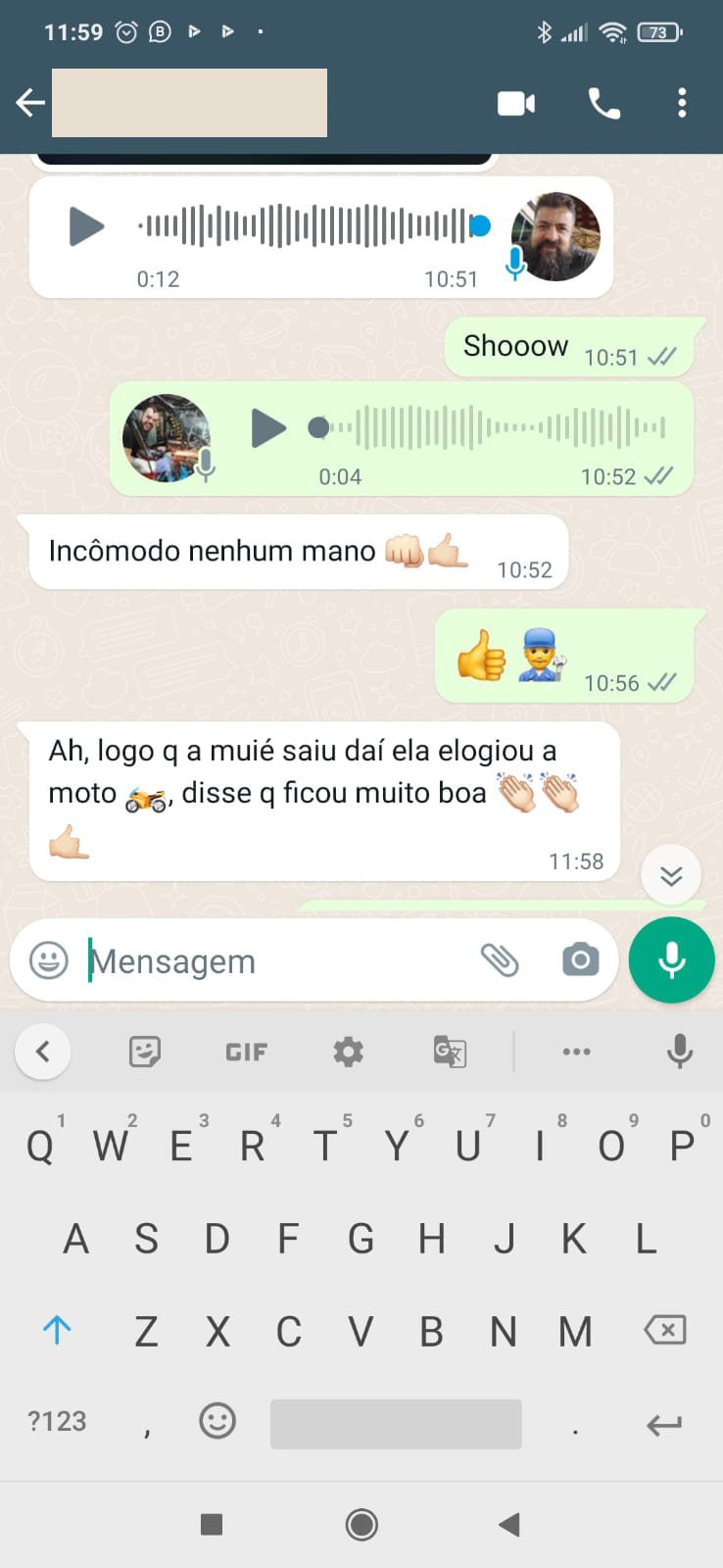Image resolution: width=723 pixels, height=1568 pixels.
Task: Start a voice call
Action: pyautogui.click(x=603, y=103)
